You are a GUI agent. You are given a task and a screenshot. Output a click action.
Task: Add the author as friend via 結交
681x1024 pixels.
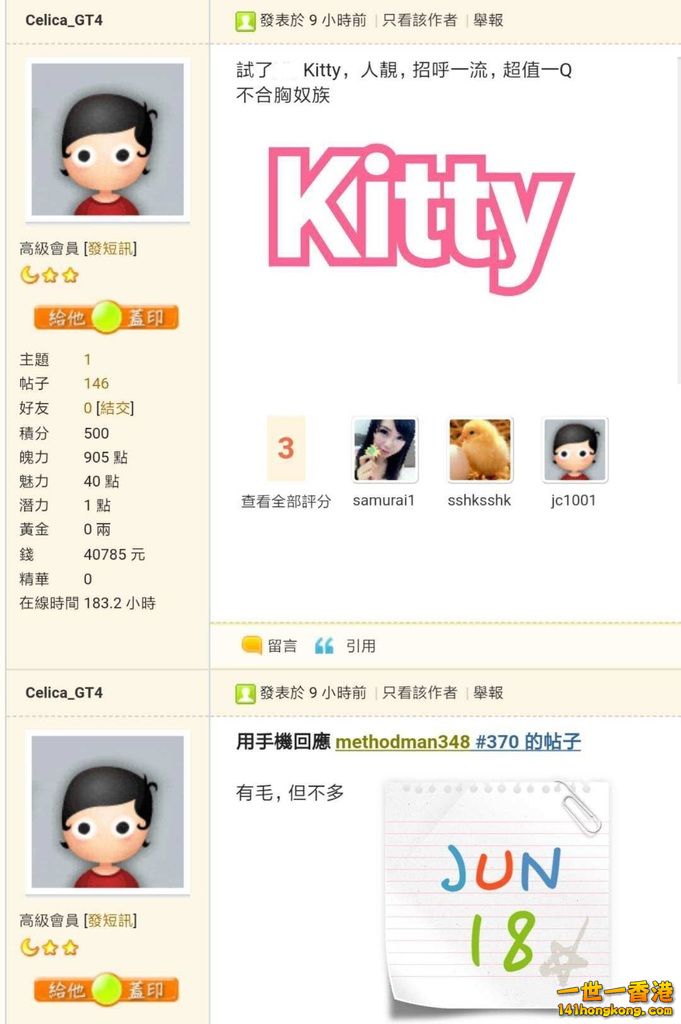115,408
